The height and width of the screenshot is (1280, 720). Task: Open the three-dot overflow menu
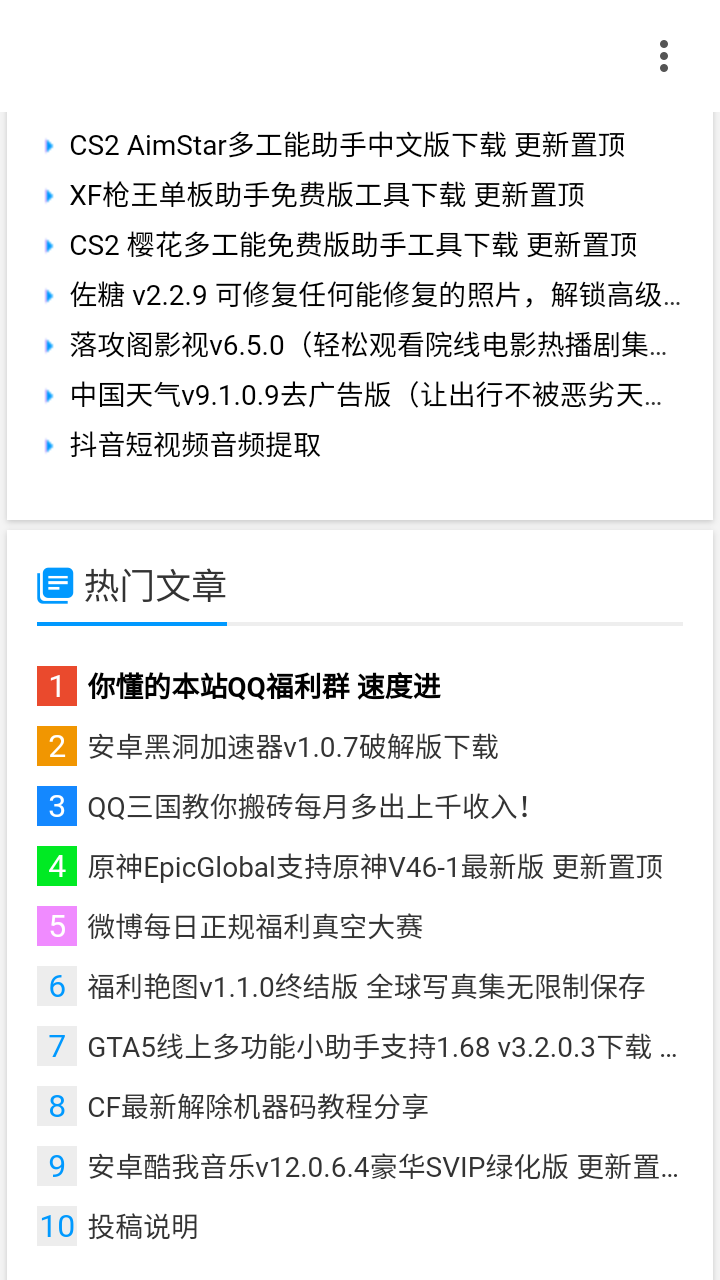(664, 56)
